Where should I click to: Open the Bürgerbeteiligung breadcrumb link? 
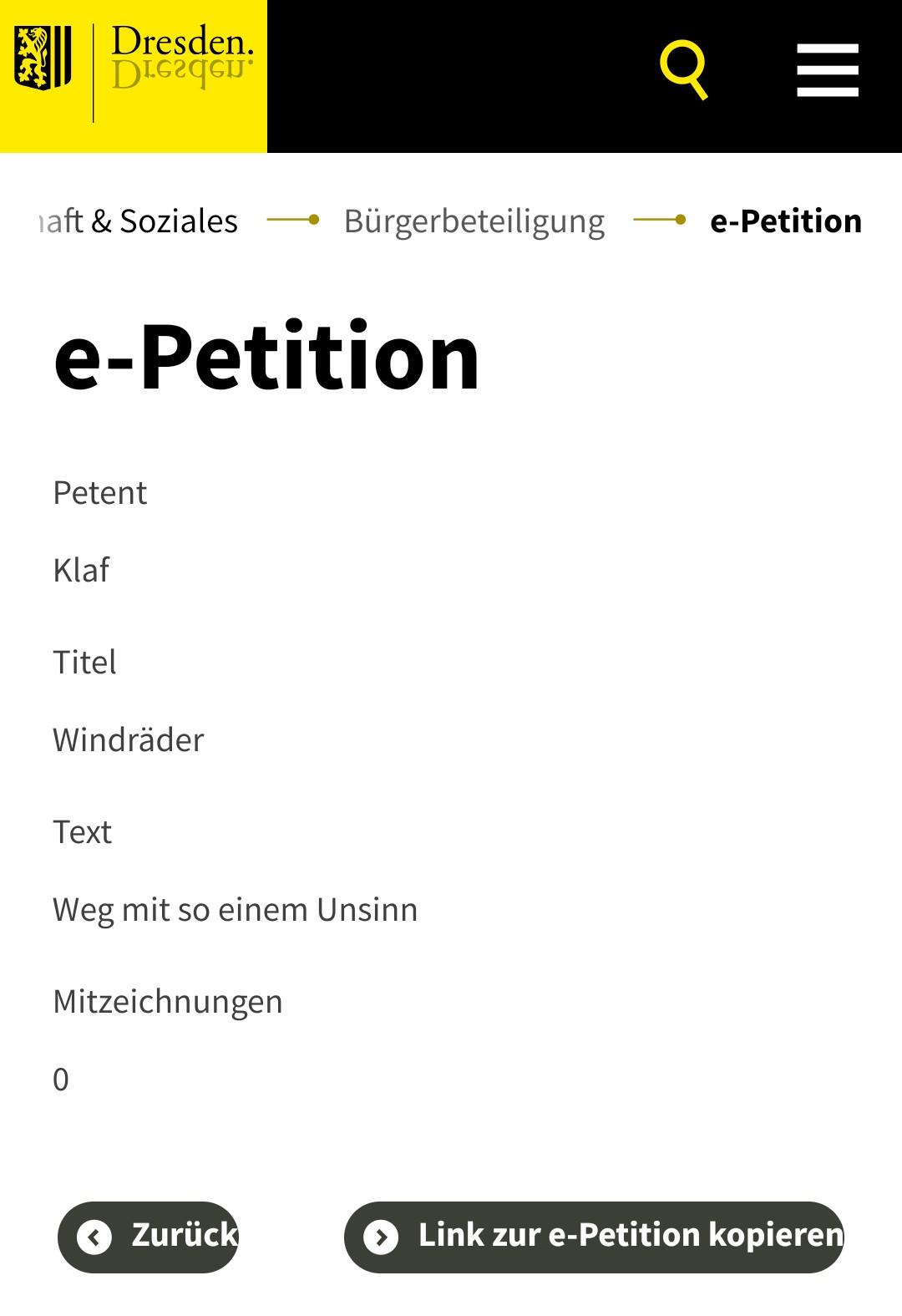pyautogui.click(x=474, y=221)
